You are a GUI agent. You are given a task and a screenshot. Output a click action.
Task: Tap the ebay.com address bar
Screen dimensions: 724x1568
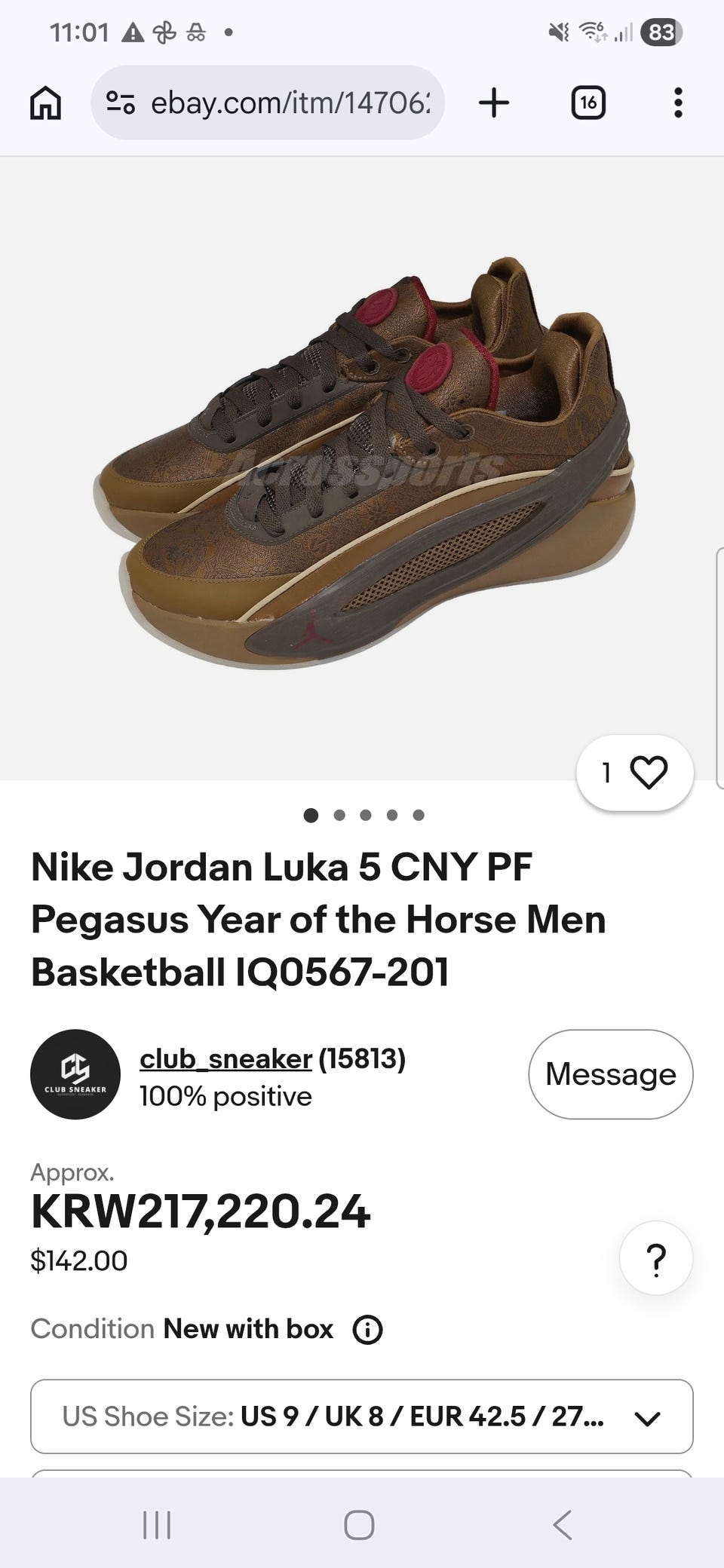point(268,103)
